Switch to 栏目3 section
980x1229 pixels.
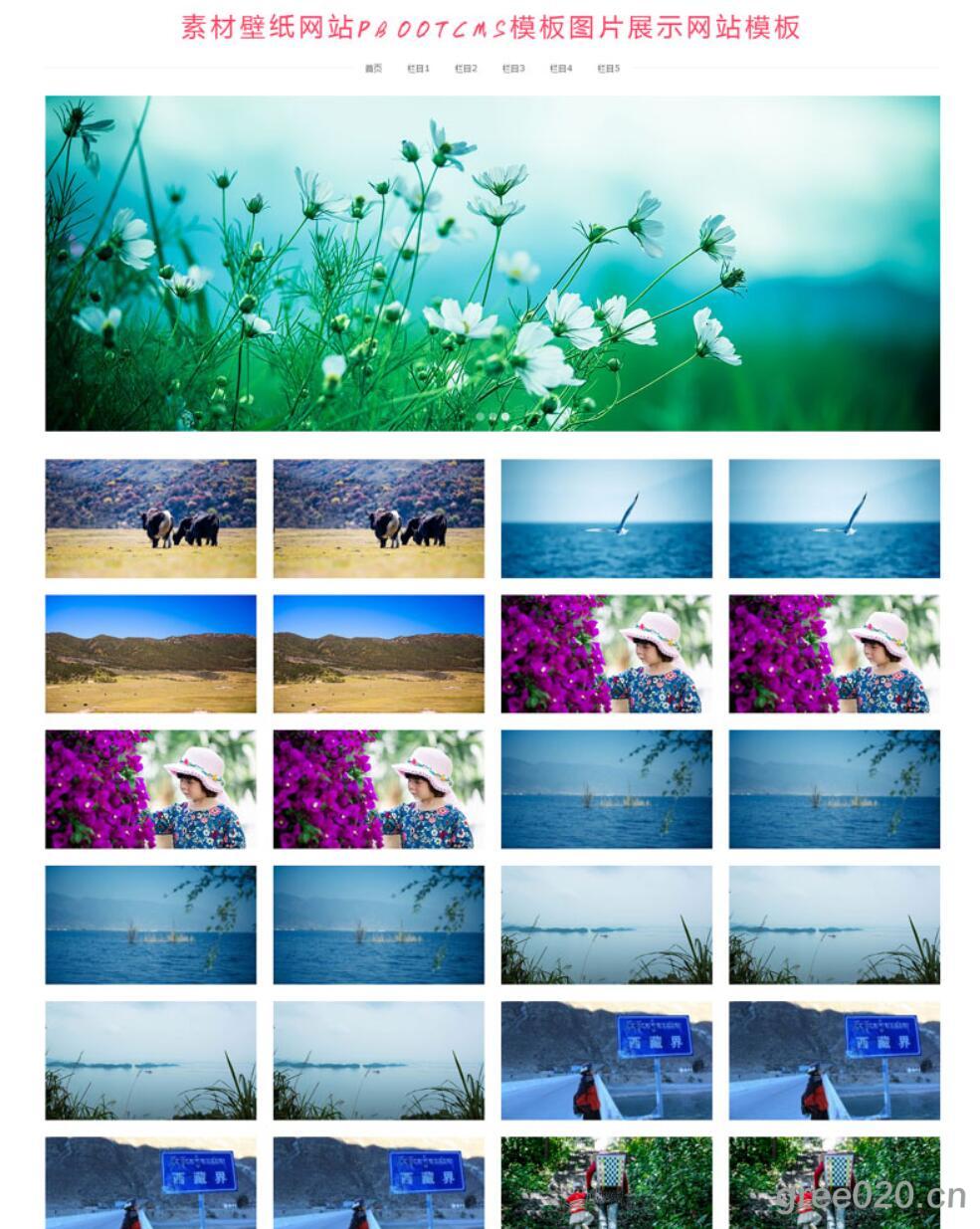pyautogui.click(x=513, y=69)
